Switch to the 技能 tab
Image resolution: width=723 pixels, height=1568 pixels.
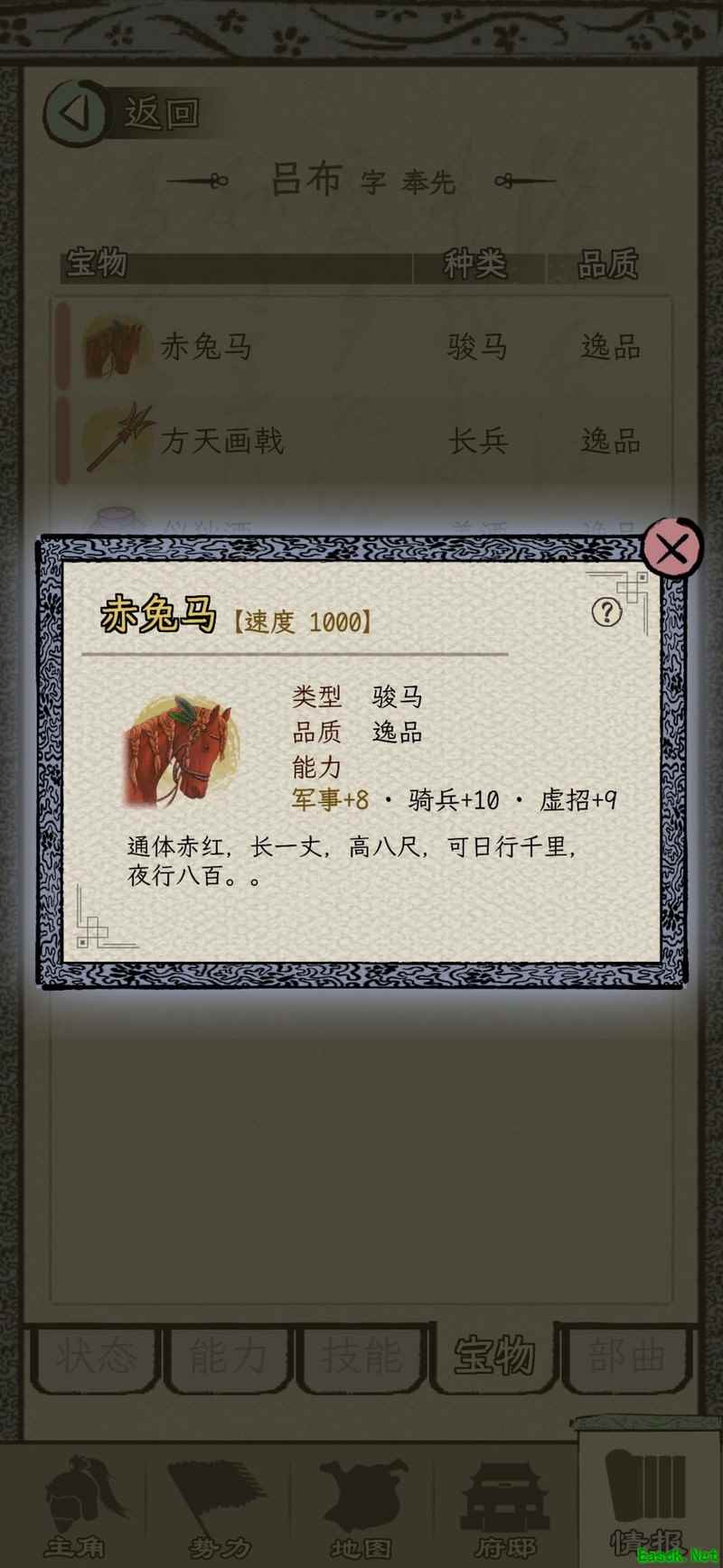361,1357
